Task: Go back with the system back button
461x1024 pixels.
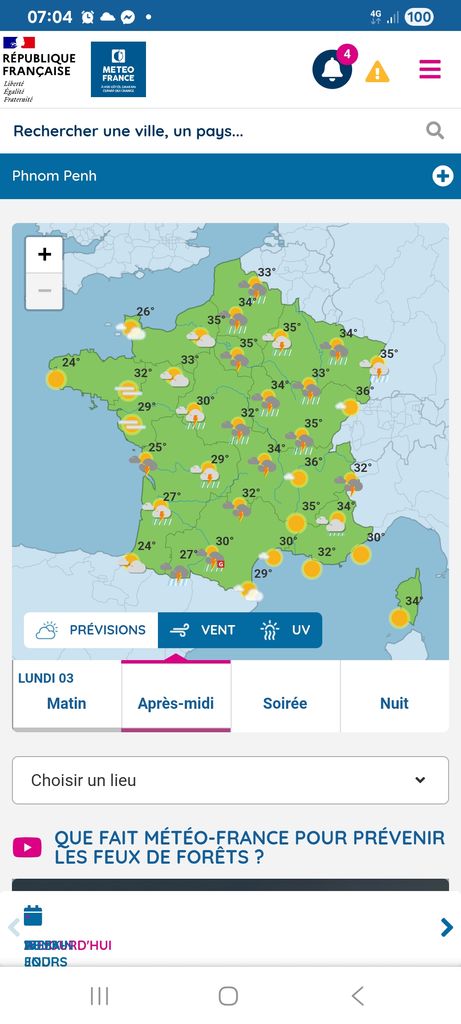Action: [x=357, y=996]
